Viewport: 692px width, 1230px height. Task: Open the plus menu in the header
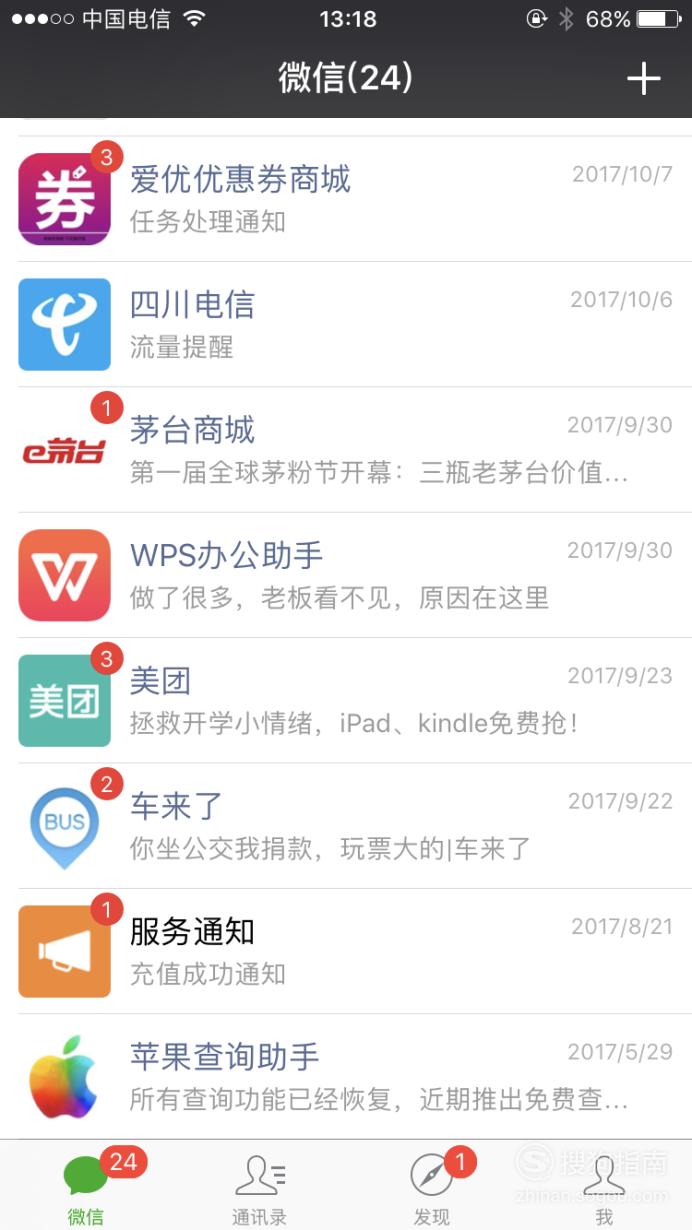[x=644, y=78]
